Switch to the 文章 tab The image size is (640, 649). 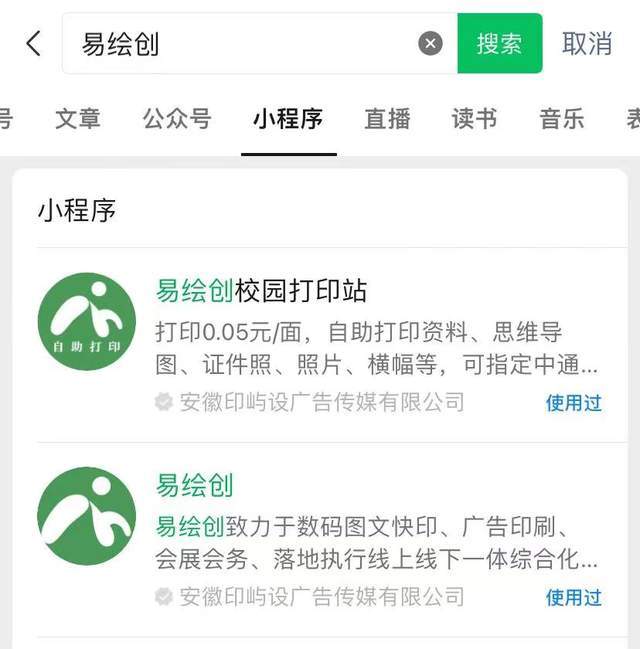click(x=78, y=119)
